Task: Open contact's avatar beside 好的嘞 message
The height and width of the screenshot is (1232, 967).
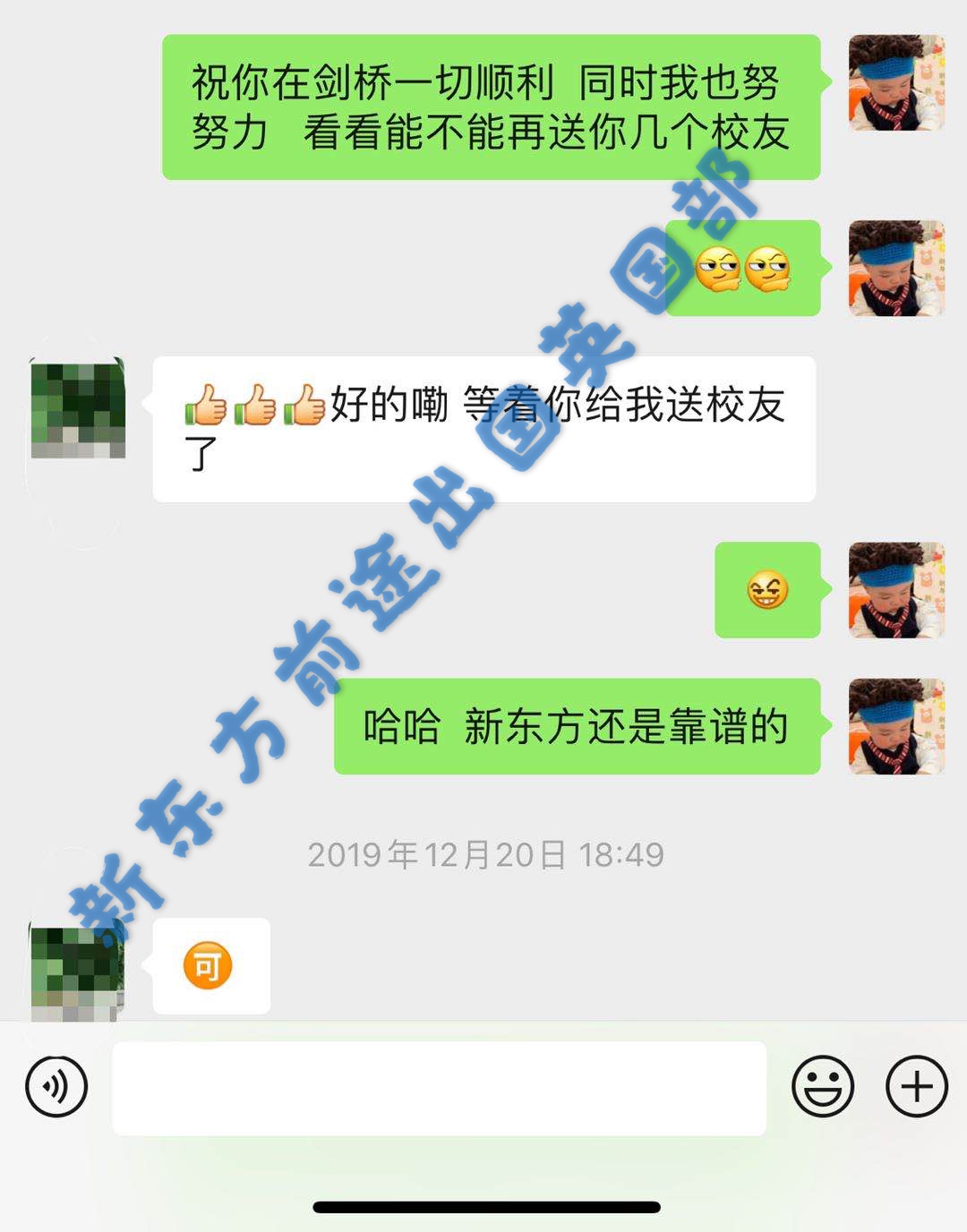Action: (x=78, y=408)
